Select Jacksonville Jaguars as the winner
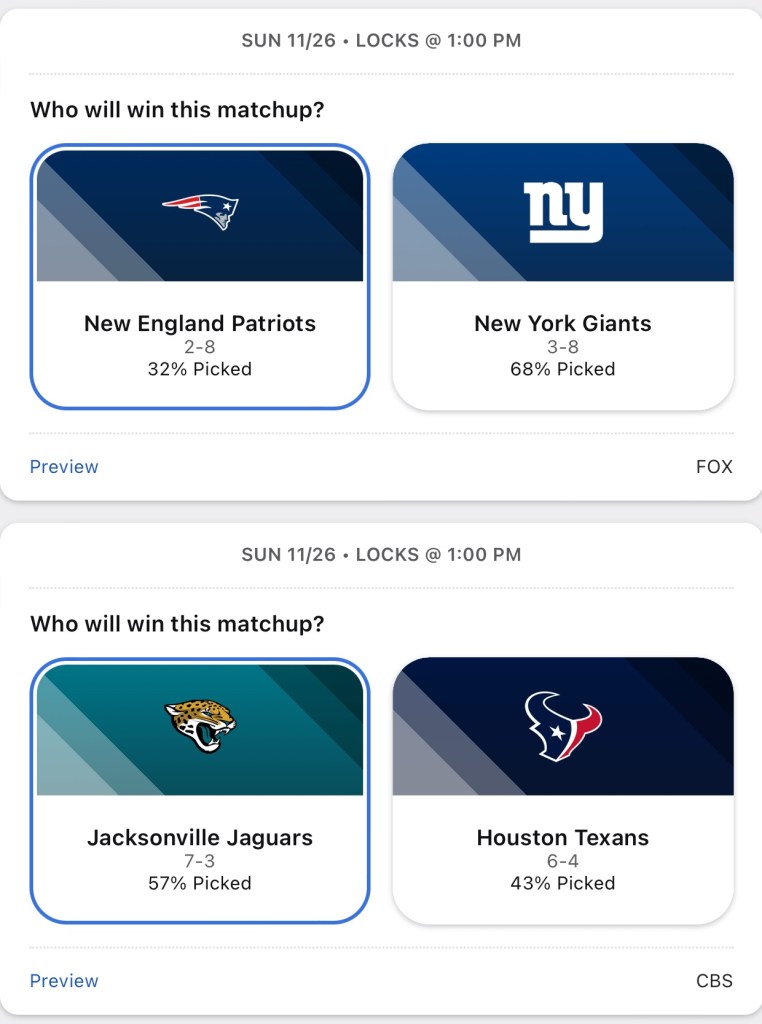Screen dimensions: 762x1024 point(200,791)
